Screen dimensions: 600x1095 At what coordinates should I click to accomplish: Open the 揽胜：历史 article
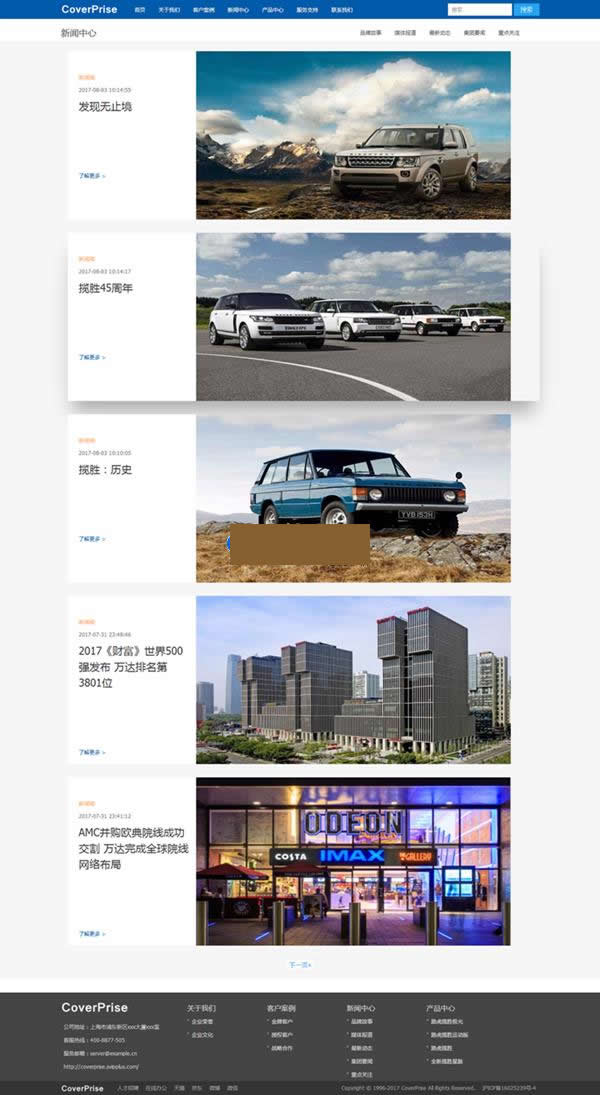point(105,470)
